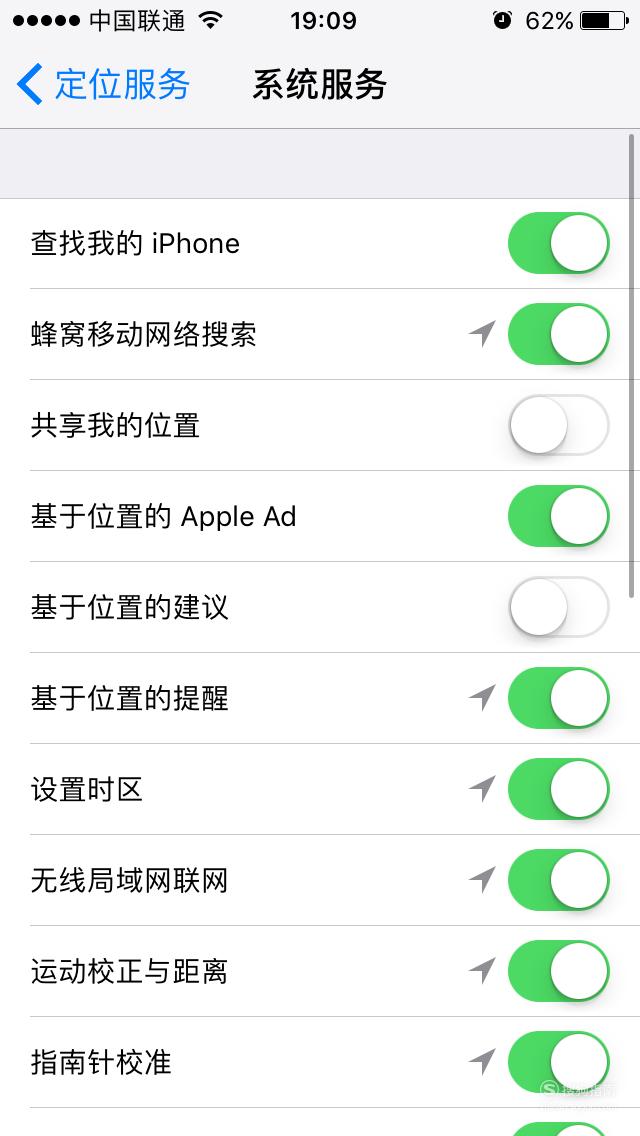The image size is (640, 1136).
Task: Disable 指南针校准 switch
Action: (x=558, y=1062)
